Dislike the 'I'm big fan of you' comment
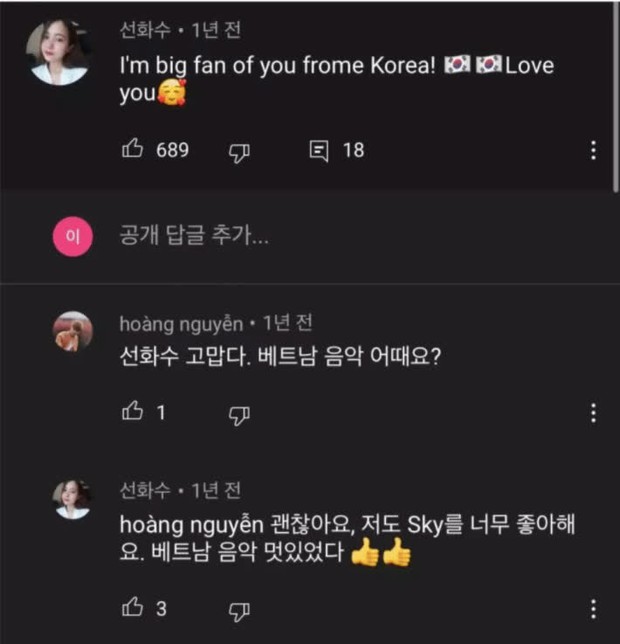Image resolution: width=620 pixels, height=644 pixels. [x=239, y=151]
